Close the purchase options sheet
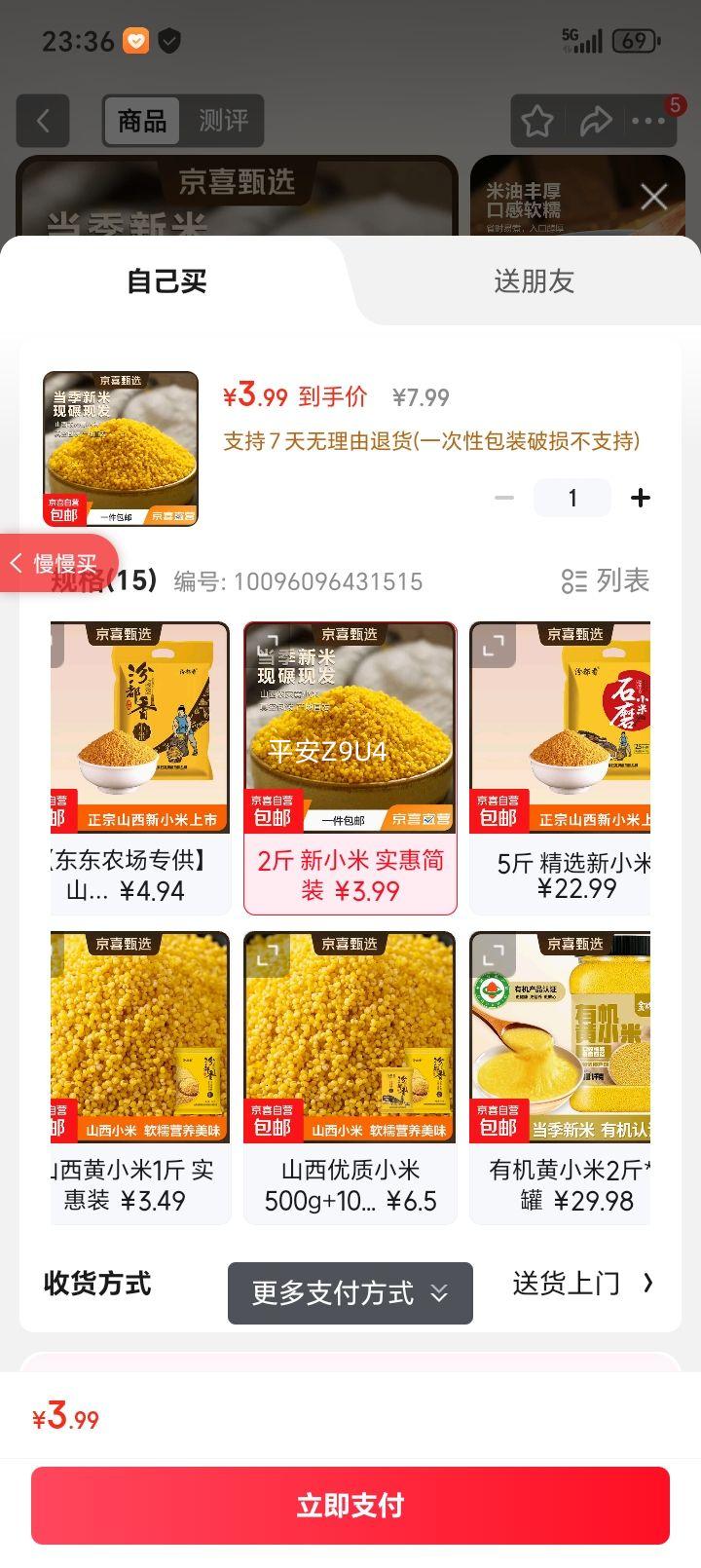 pos(653,197)
